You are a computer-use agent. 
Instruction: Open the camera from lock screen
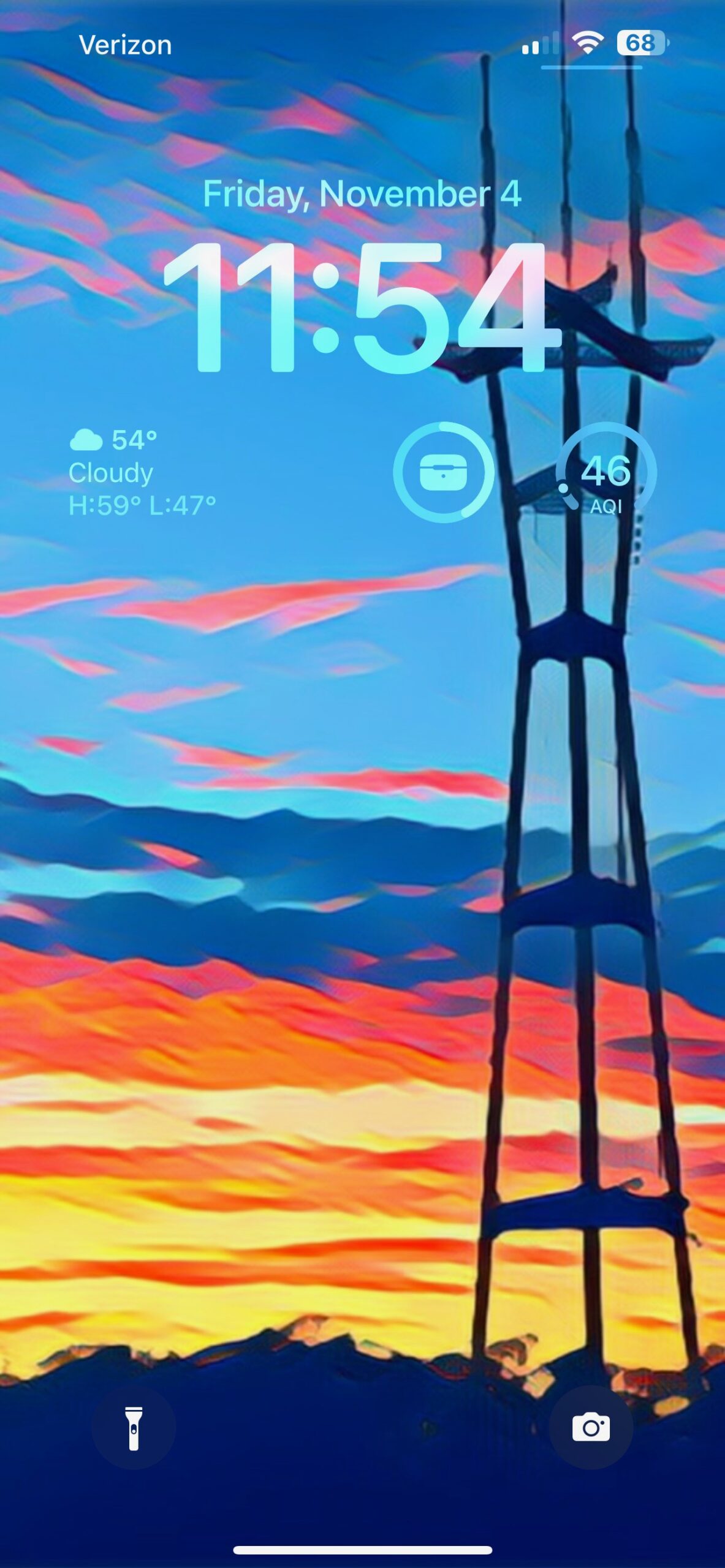pyautogui.click(x=591, y=1428)
